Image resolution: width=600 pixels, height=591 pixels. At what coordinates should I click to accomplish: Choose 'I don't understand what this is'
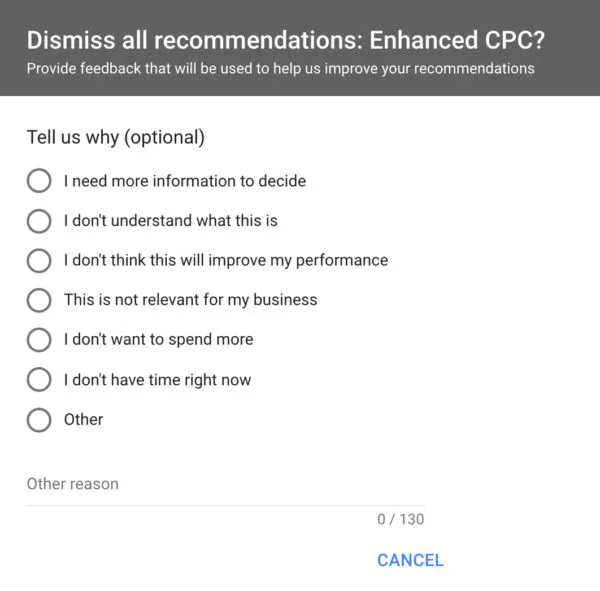39,221
